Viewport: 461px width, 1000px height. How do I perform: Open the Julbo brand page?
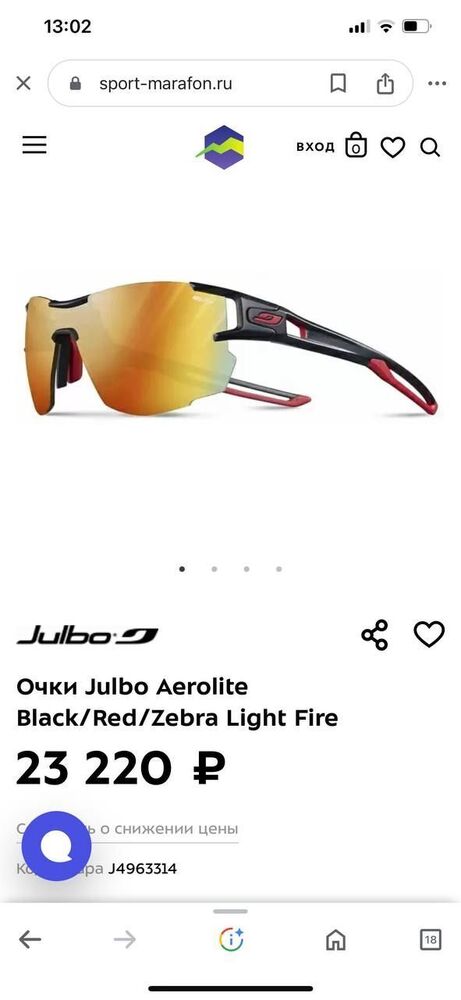[x=87, y=636]
